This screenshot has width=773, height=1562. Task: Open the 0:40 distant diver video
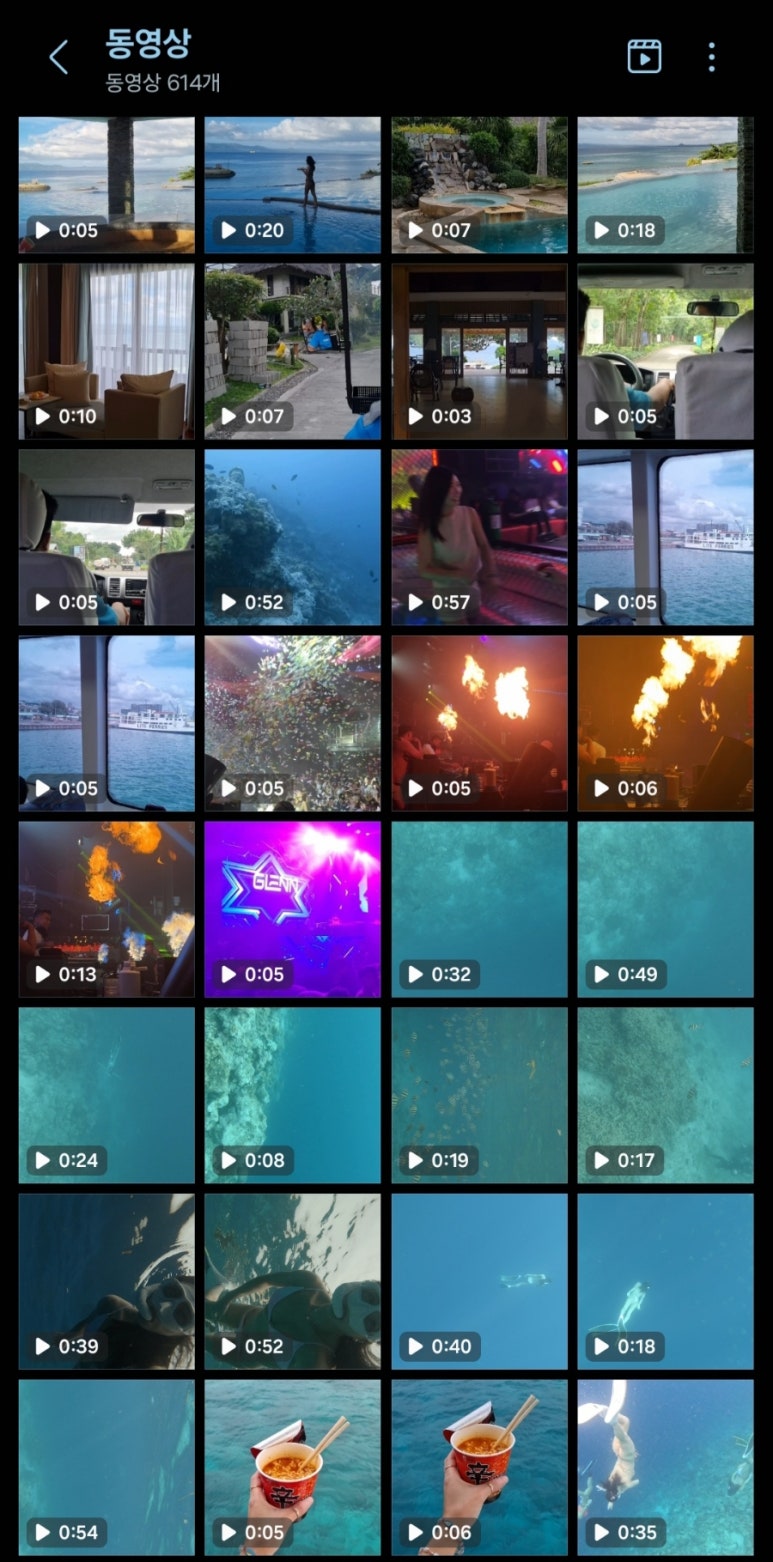(479, 1281)
